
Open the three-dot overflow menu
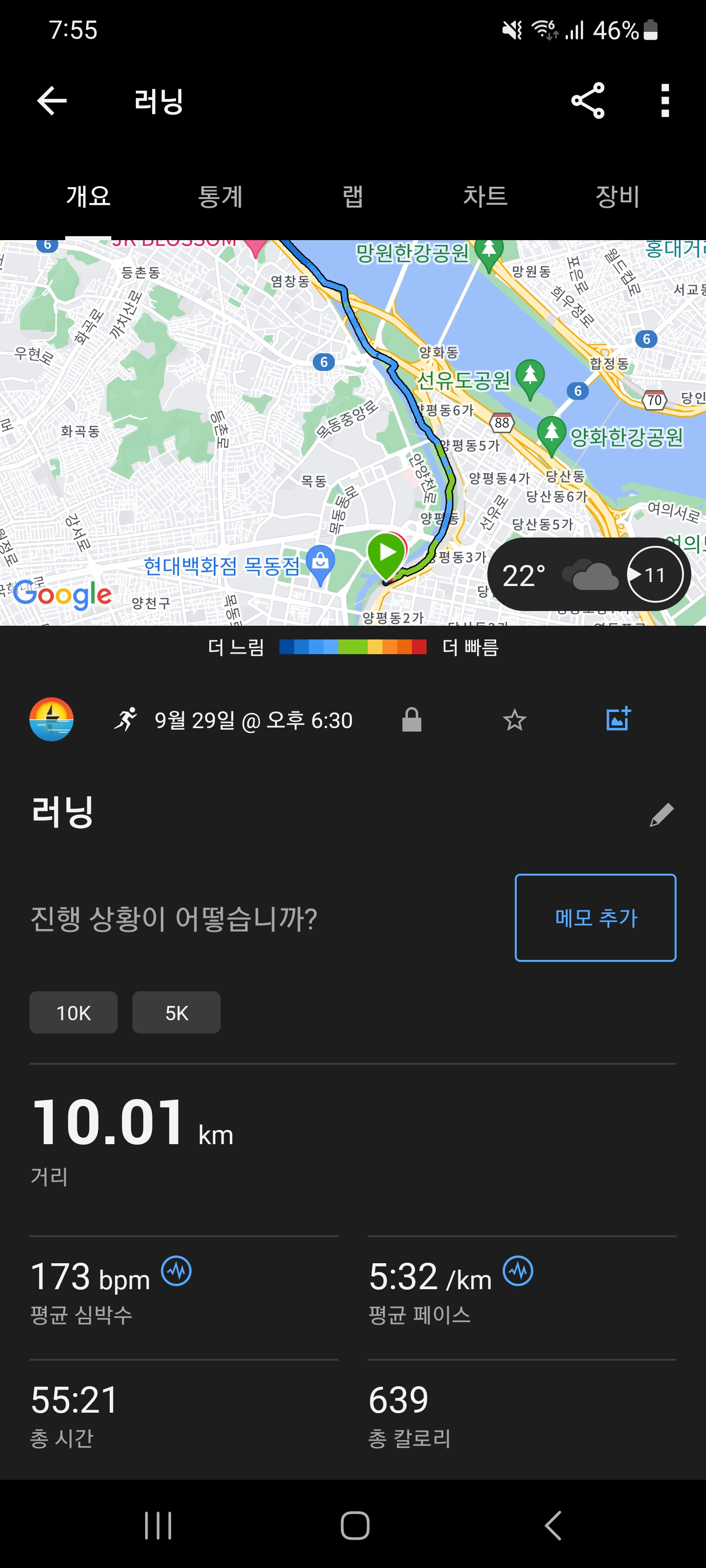(x=665, y=100)
